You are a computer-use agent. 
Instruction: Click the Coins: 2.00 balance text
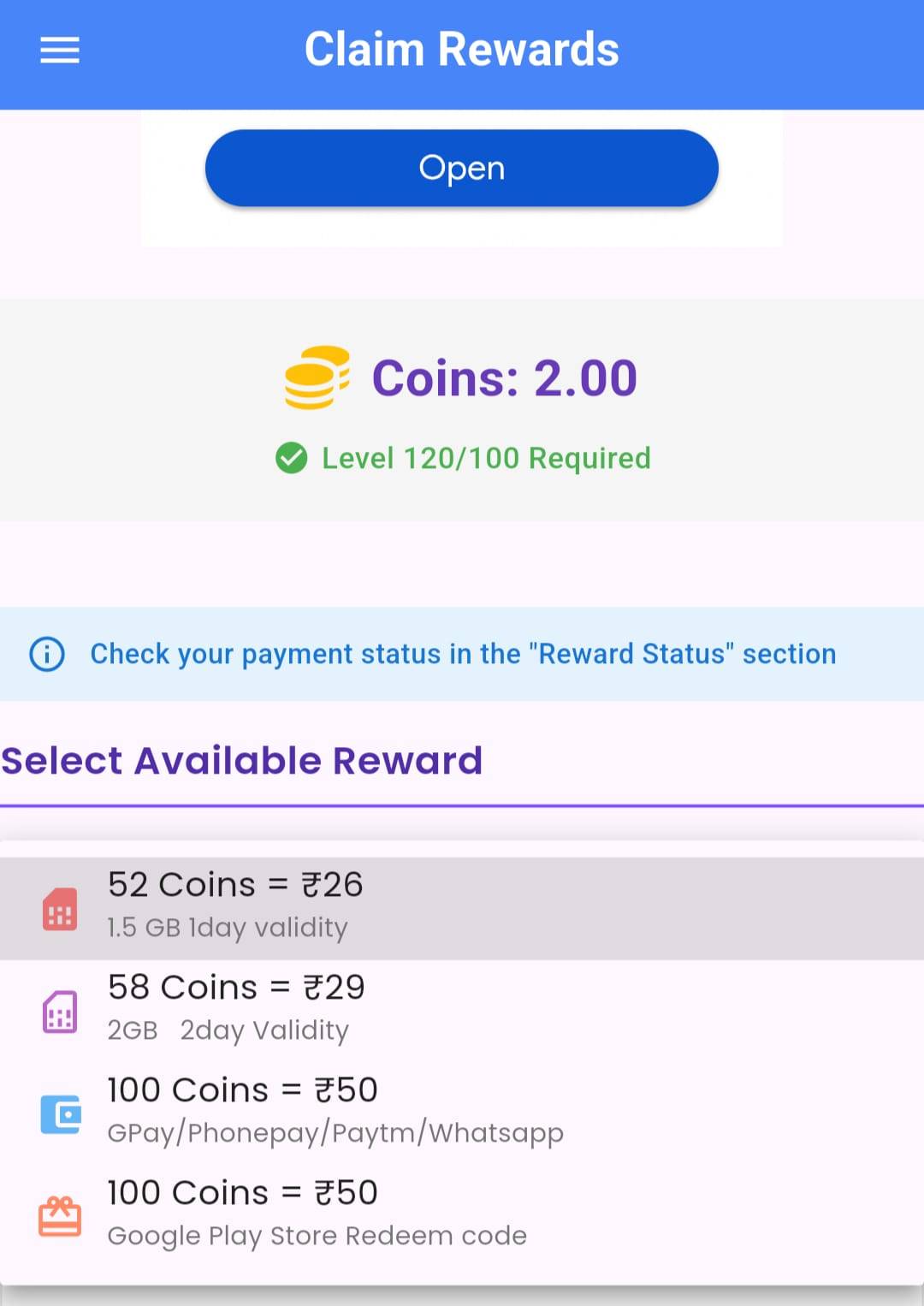[505, 377]
